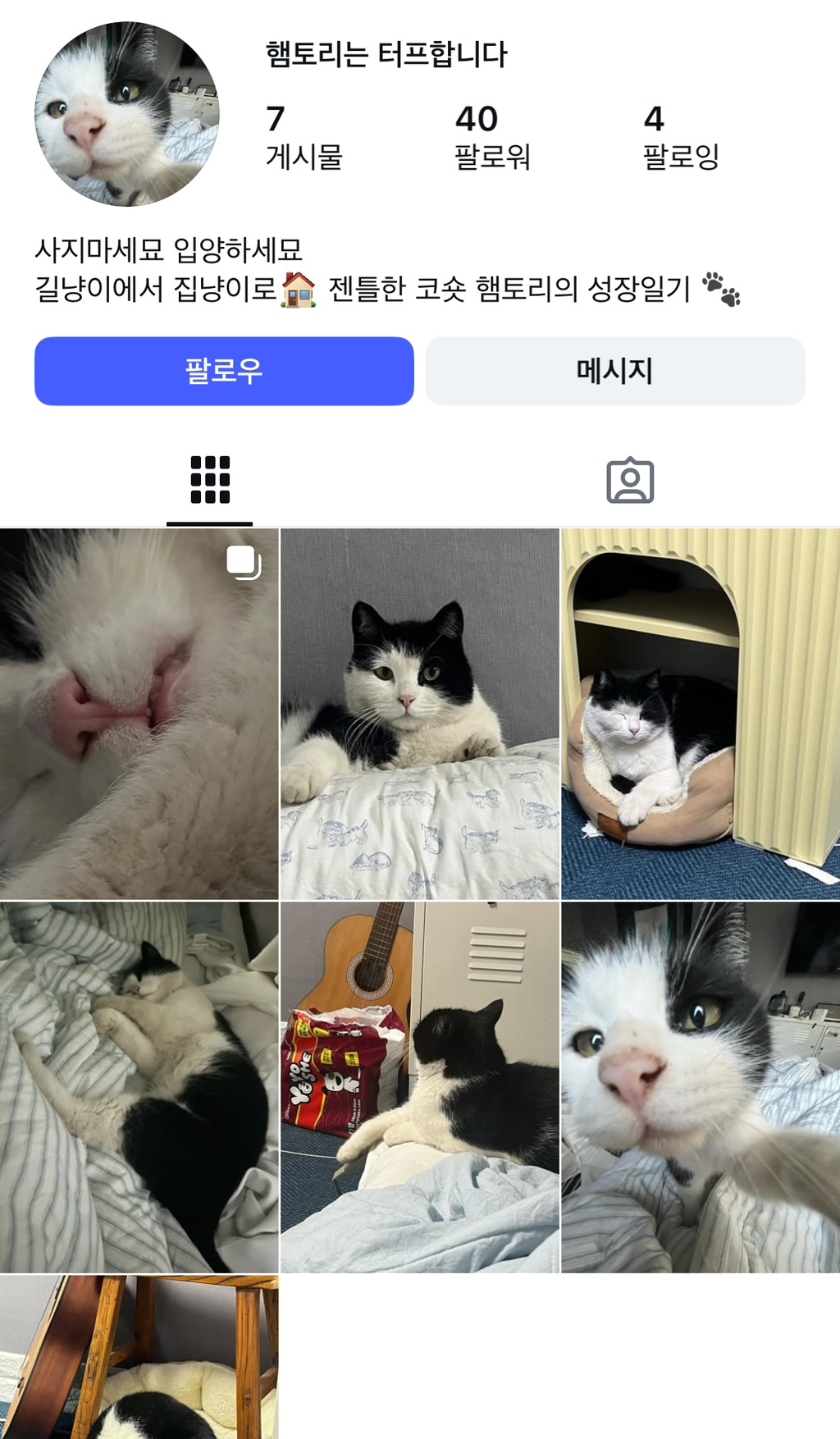Open the multi-photo post of the cat's nose close-up
The height and width of the screenshot is (1439, 840).
pyautogui.click(x=139, y=714)
